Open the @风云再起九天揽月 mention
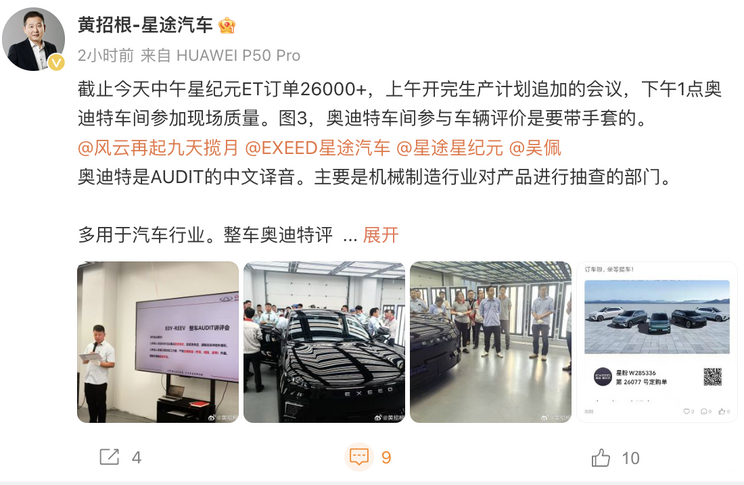This screenshot has height=485, width=744. tap(157, 149)
